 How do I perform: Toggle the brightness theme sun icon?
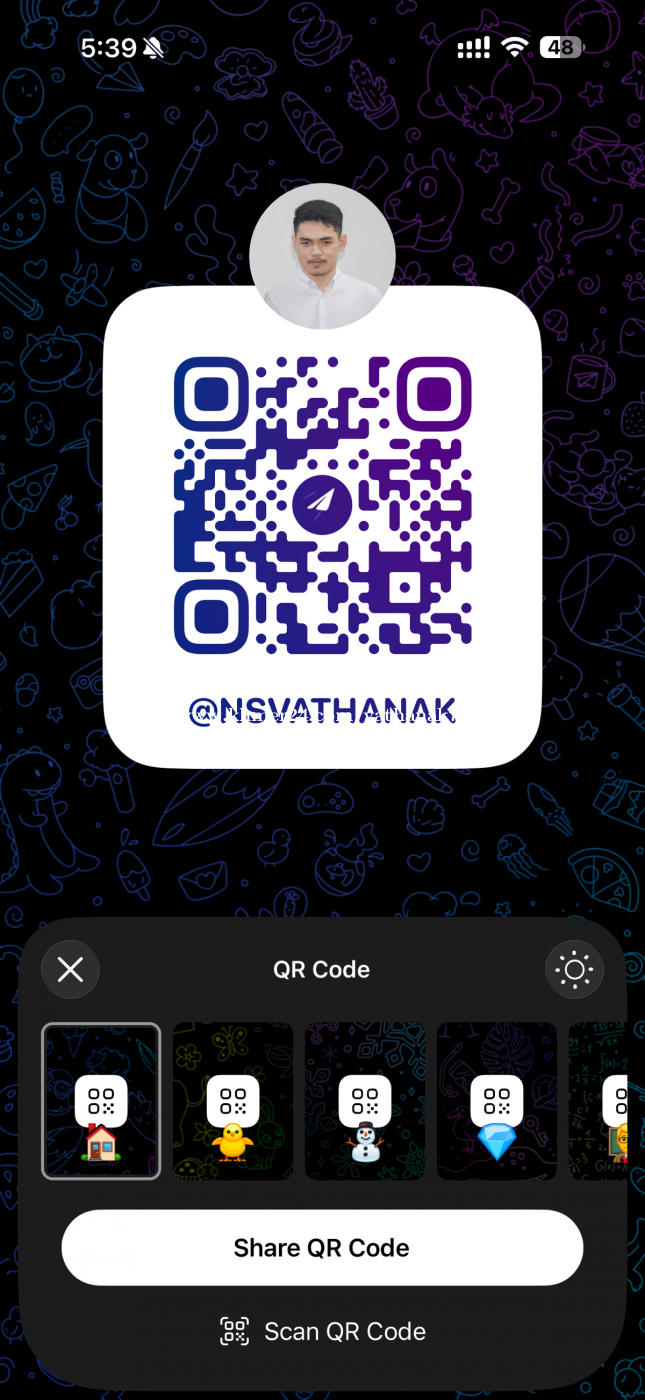click(x=574, y=969)
